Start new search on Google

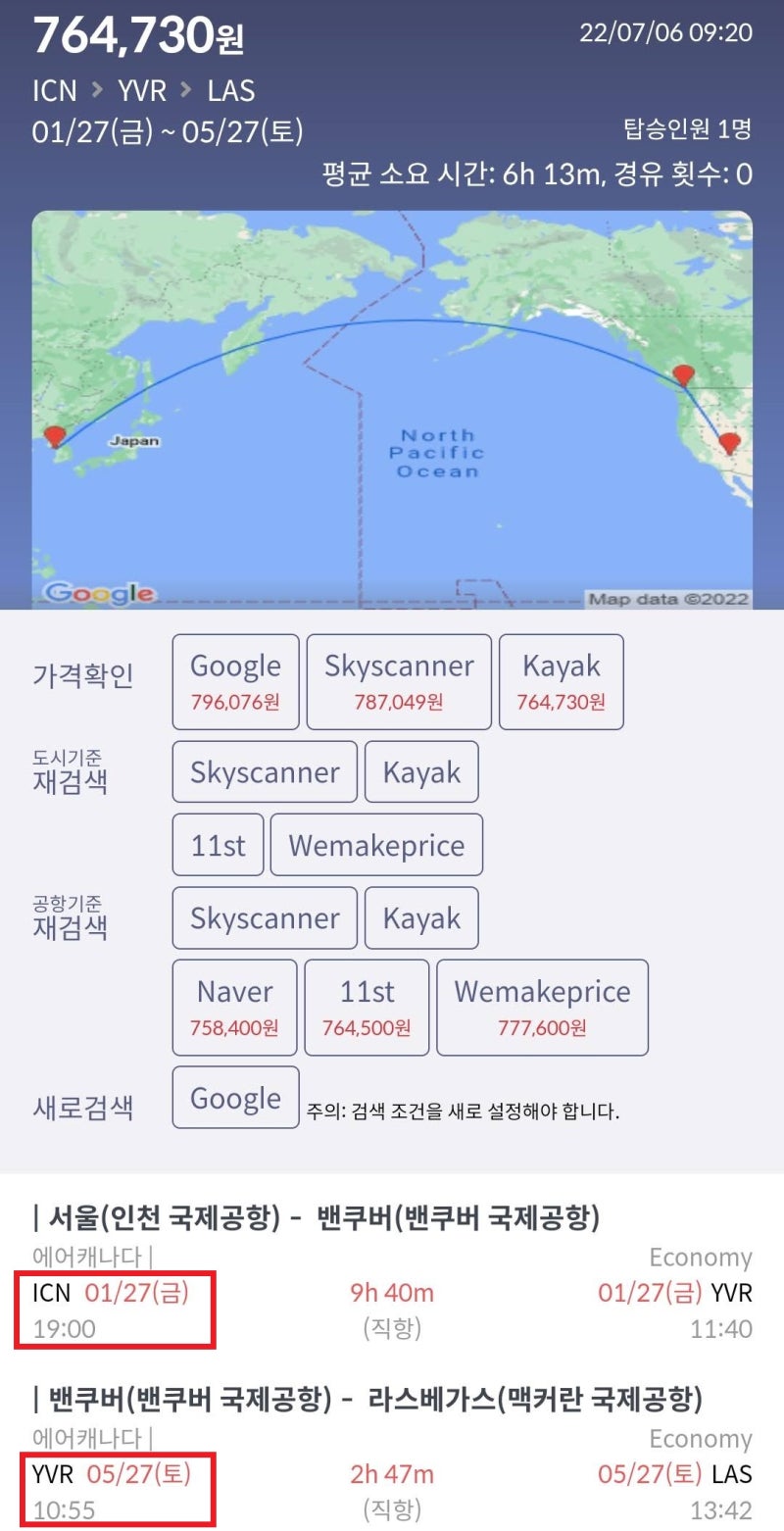[235, 1097]
